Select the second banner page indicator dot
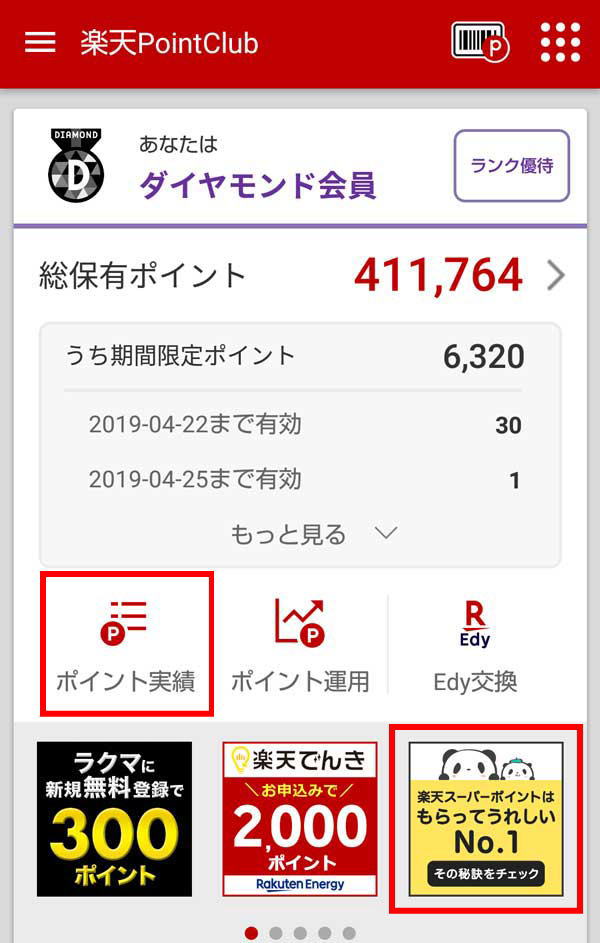This screenshot has height=943, width=600. pyautogui.click(x=275, y=933)
